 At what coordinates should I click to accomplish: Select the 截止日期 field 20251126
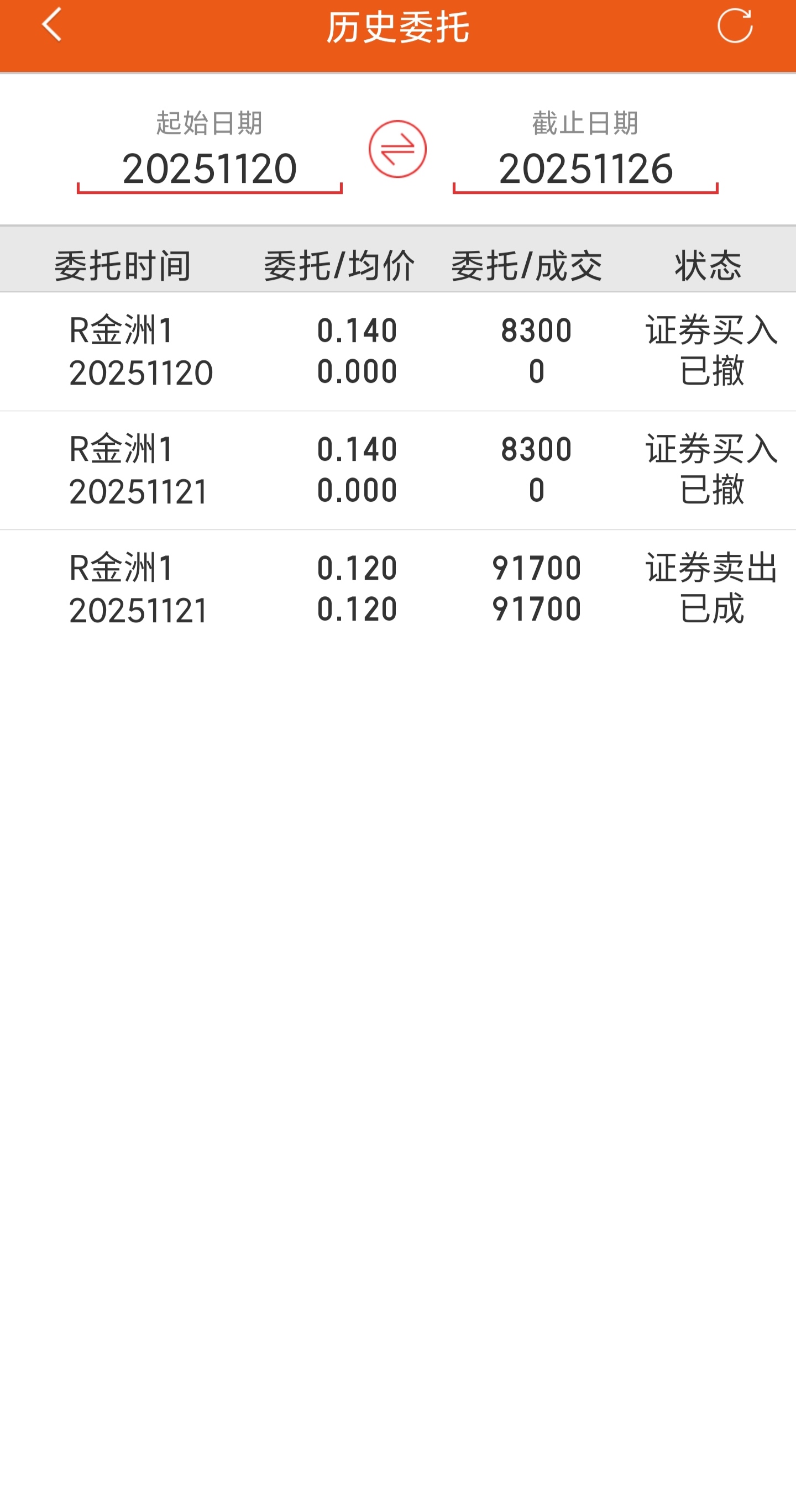click(585, 169)
